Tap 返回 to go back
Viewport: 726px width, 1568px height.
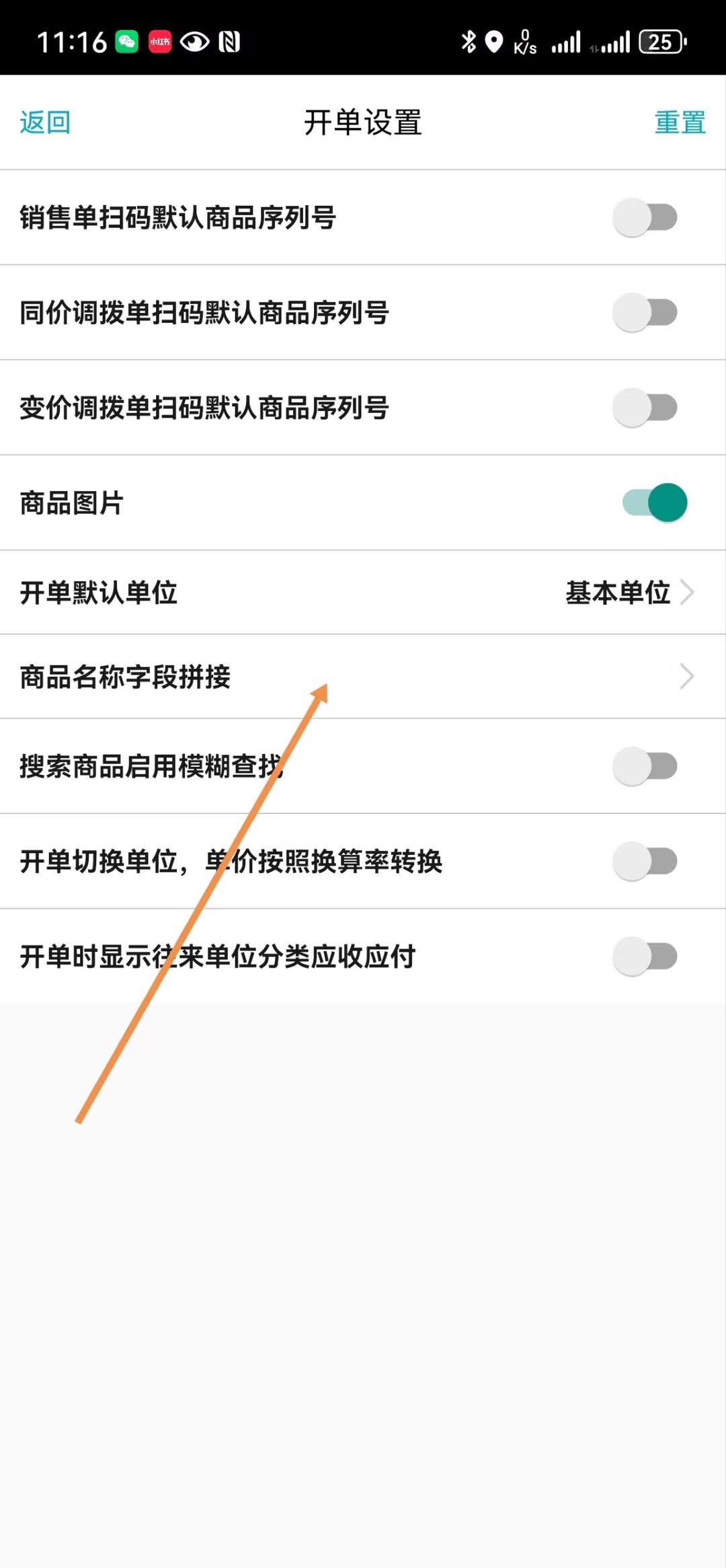click(x=45, y=122)
